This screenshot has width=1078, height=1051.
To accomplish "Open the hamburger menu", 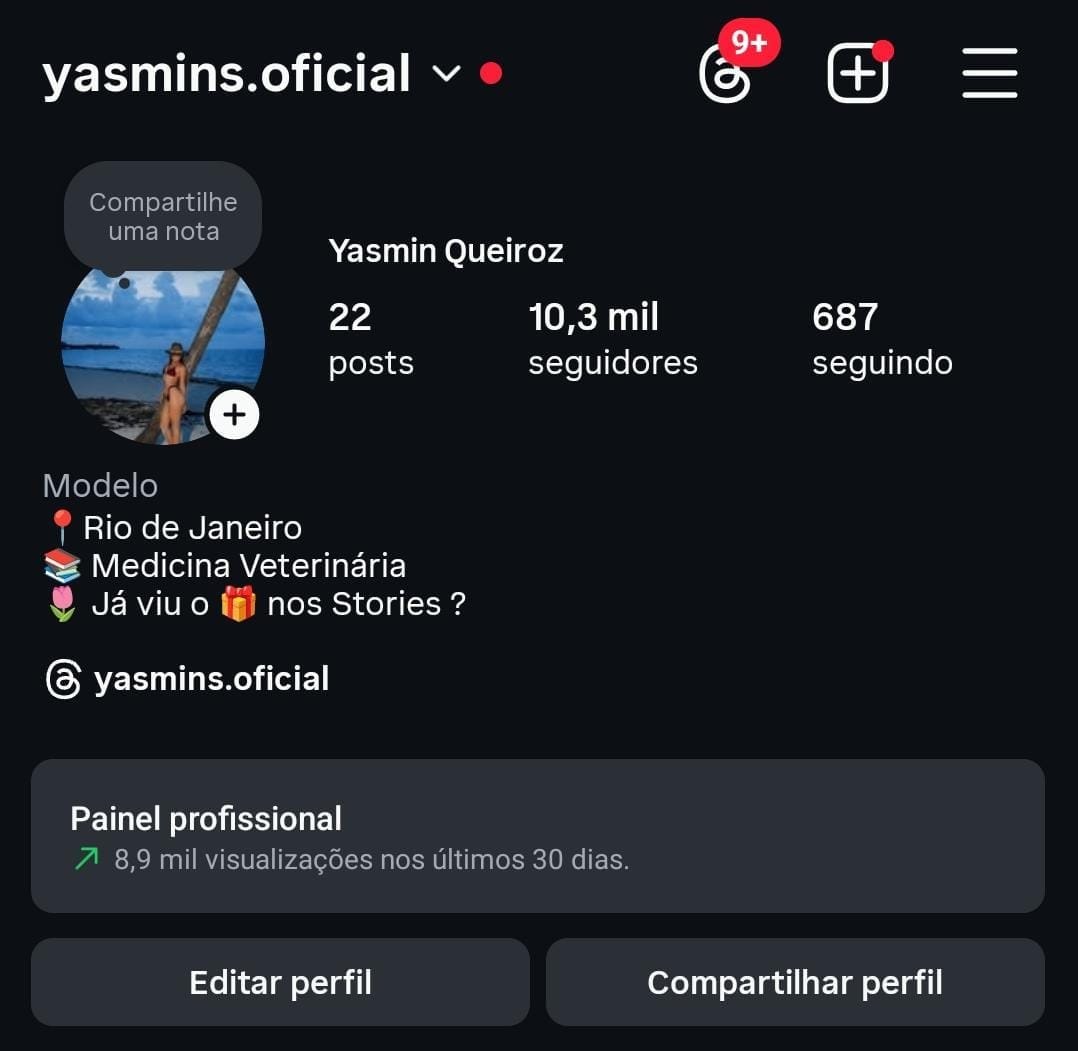I will (x=989, y=74).
